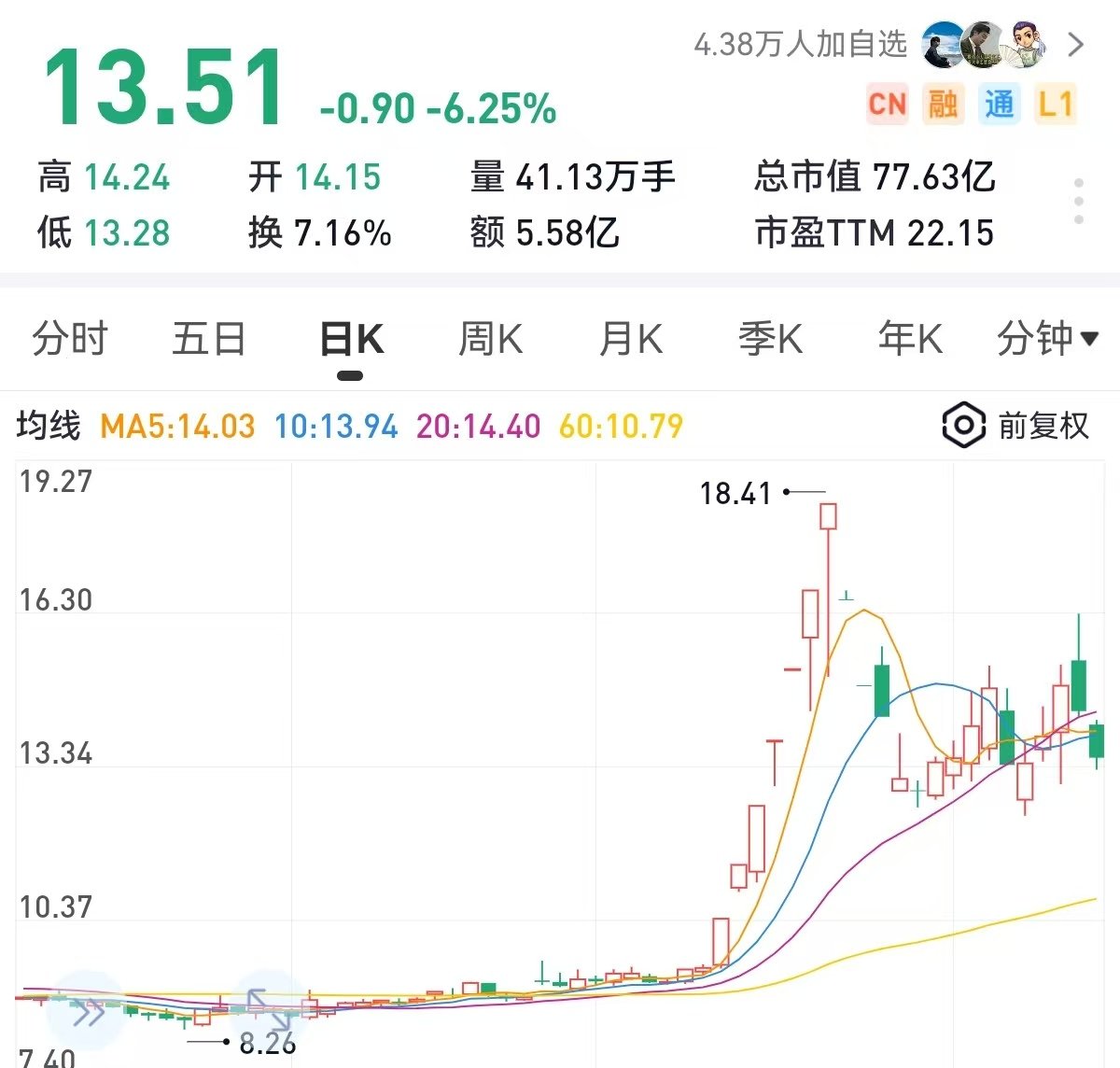The height and width of the screenshot is (1068, 1120).
Task: Show the 季K quarterly chart
Action: [770, 339]
